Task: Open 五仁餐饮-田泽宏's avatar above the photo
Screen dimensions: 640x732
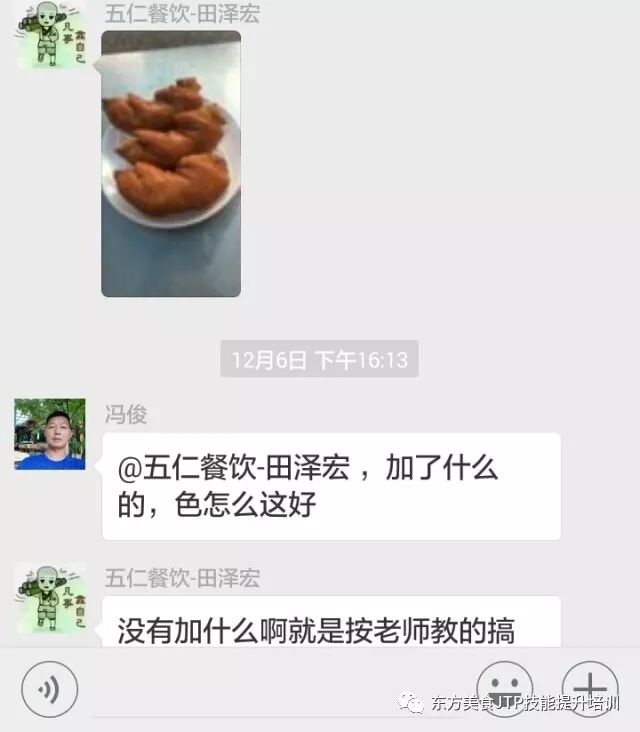Action: coord(50,35)
